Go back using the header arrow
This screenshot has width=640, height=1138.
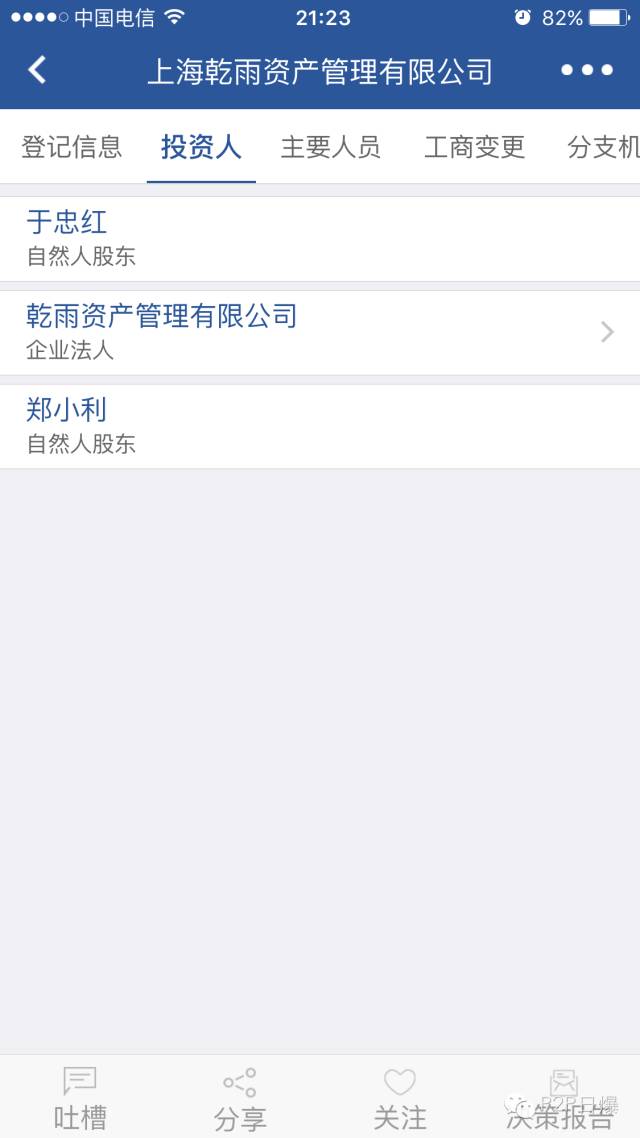38,71
